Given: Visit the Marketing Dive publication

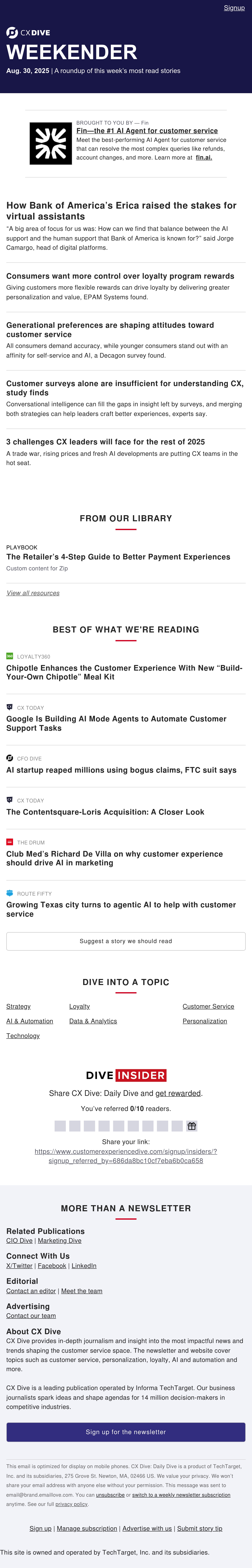Looking at the screenshot, I should click(60, 1240).
